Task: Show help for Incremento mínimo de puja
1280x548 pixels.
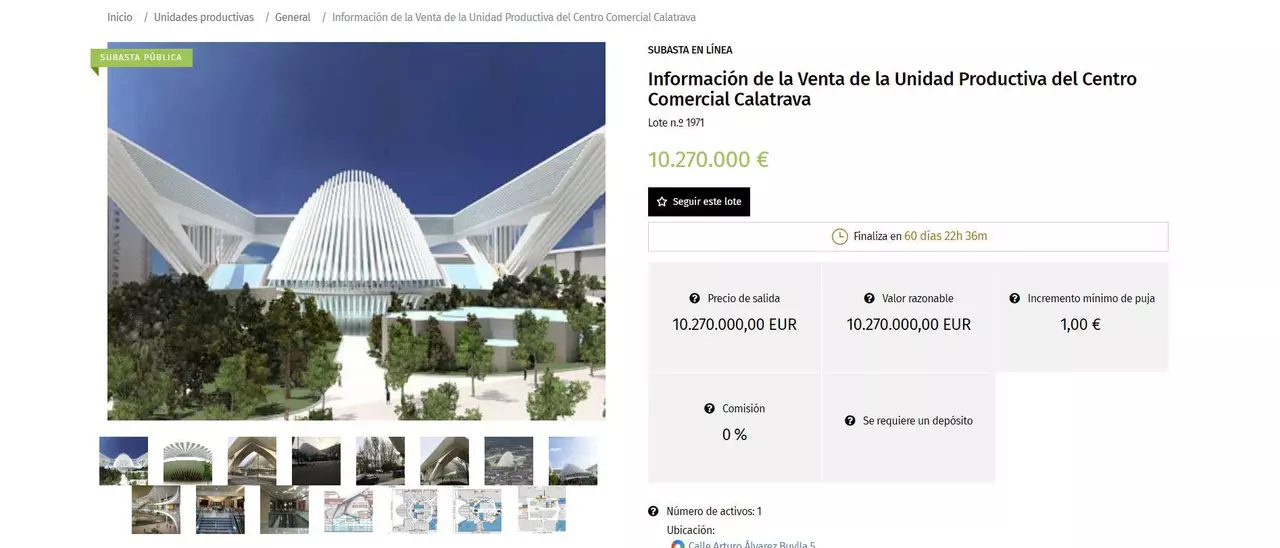Action: [1015, 298]
